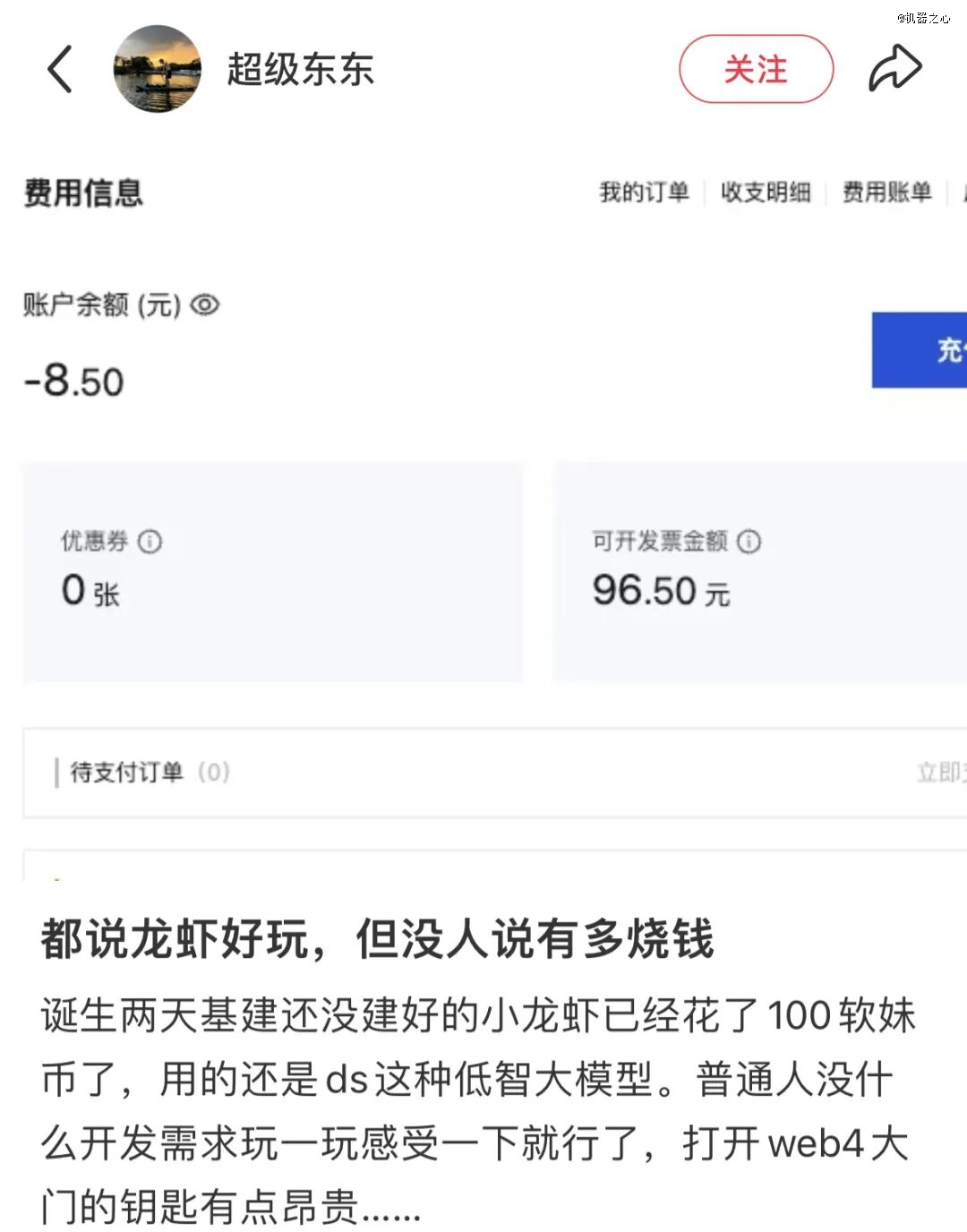Go back to the previous page
This screenshot has height=1232, width=967.
60,69
